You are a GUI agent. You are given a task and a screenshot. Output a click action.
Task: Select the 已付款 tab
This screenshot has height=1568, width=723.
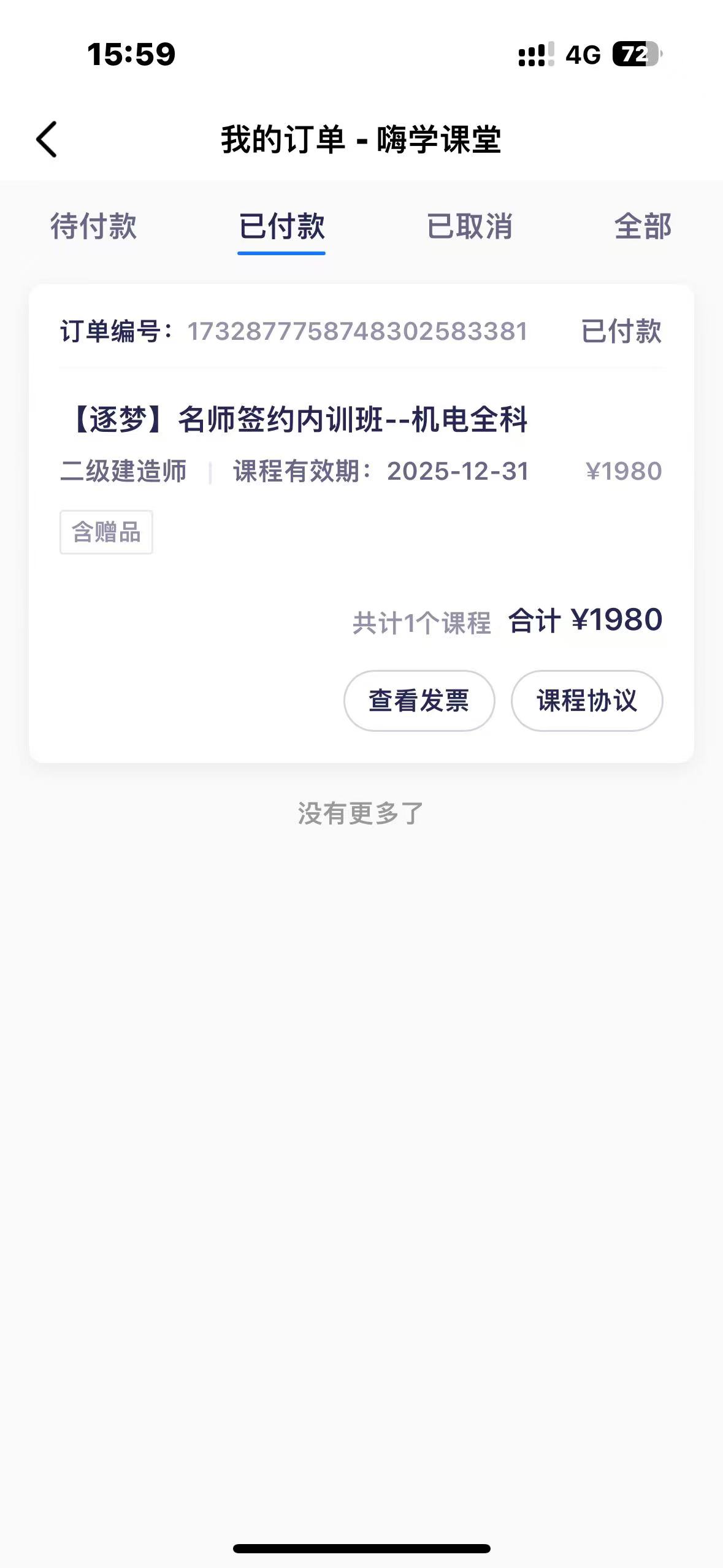tap(281, 226)
